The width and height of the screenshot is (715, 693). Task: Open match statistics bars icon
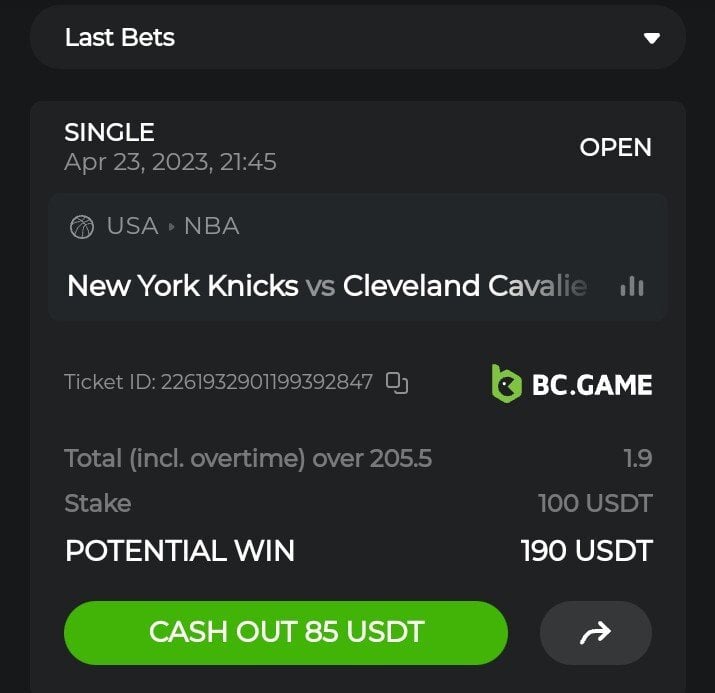click(x=631, y=287)
